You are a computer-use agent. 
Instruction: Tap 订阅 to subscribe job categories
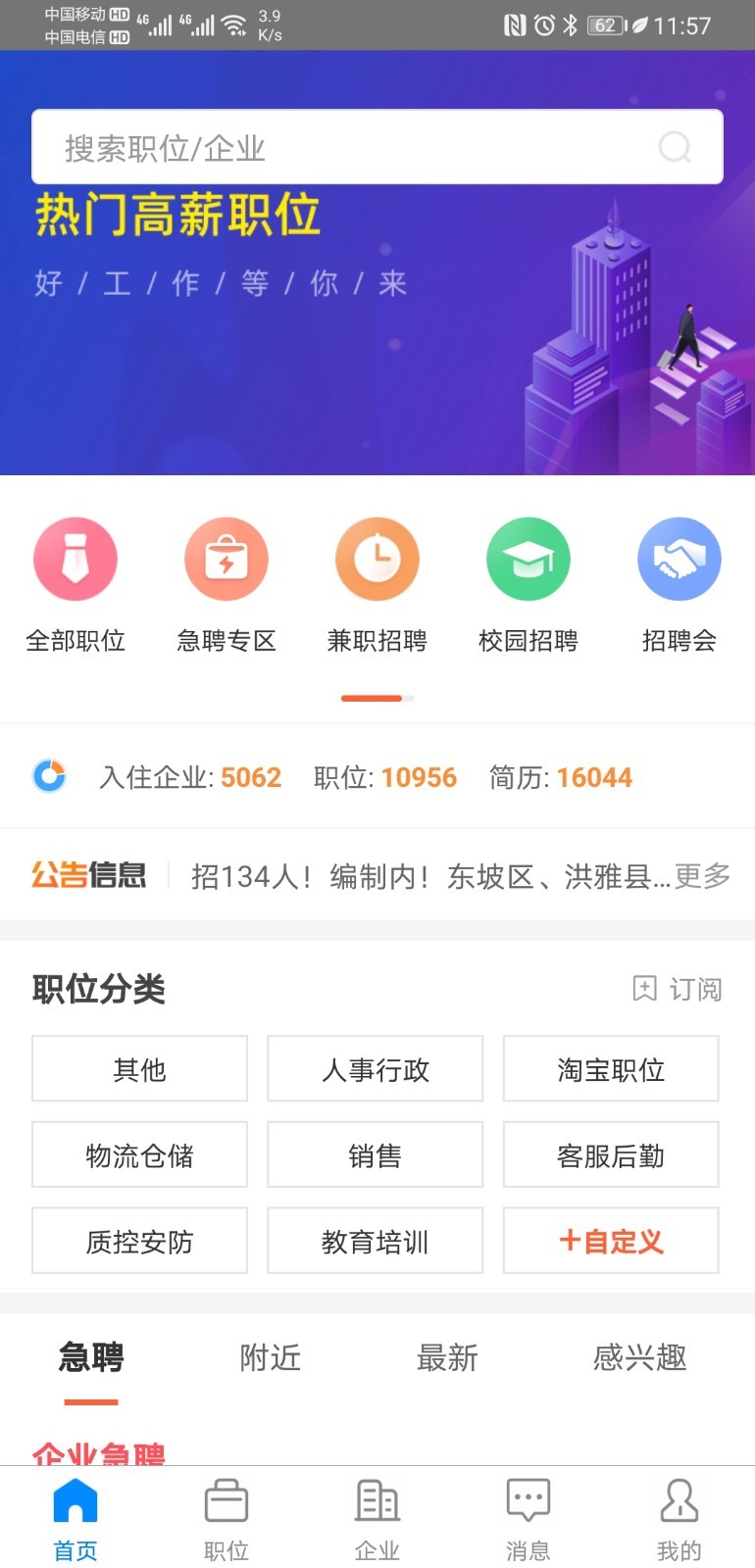pyautogui.click(x=678, y=989)
